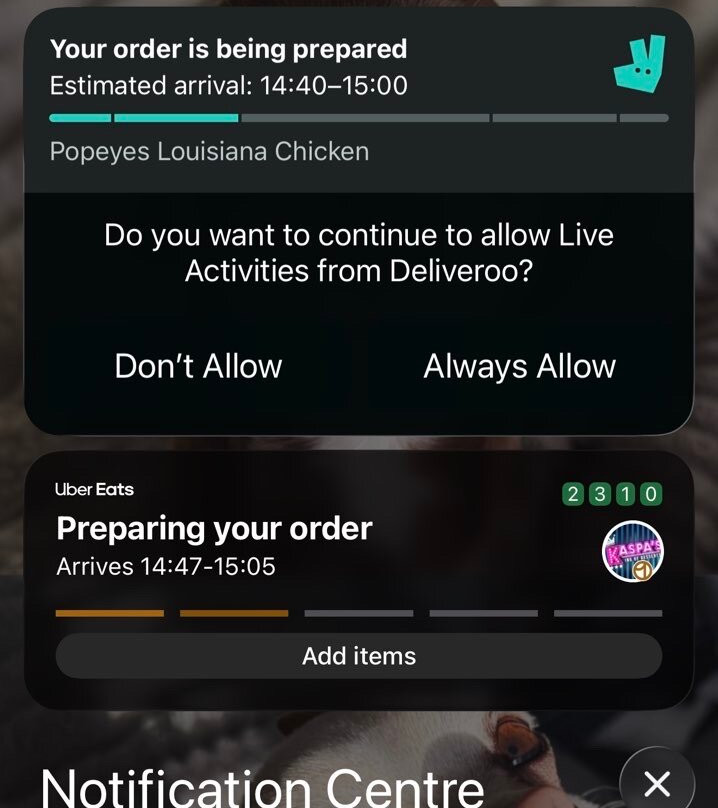Open the Uber Eats Preparing your order card
Viewport: 718px width, 808px height.
(300, 545)
